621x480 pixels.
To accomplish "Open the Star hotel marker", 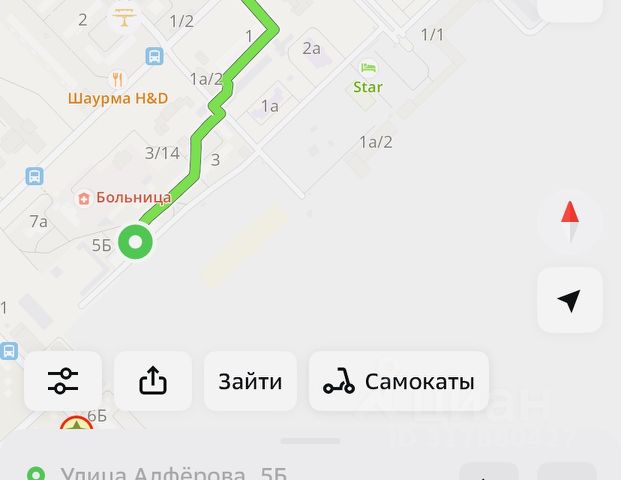I will (x=368, y=68).
